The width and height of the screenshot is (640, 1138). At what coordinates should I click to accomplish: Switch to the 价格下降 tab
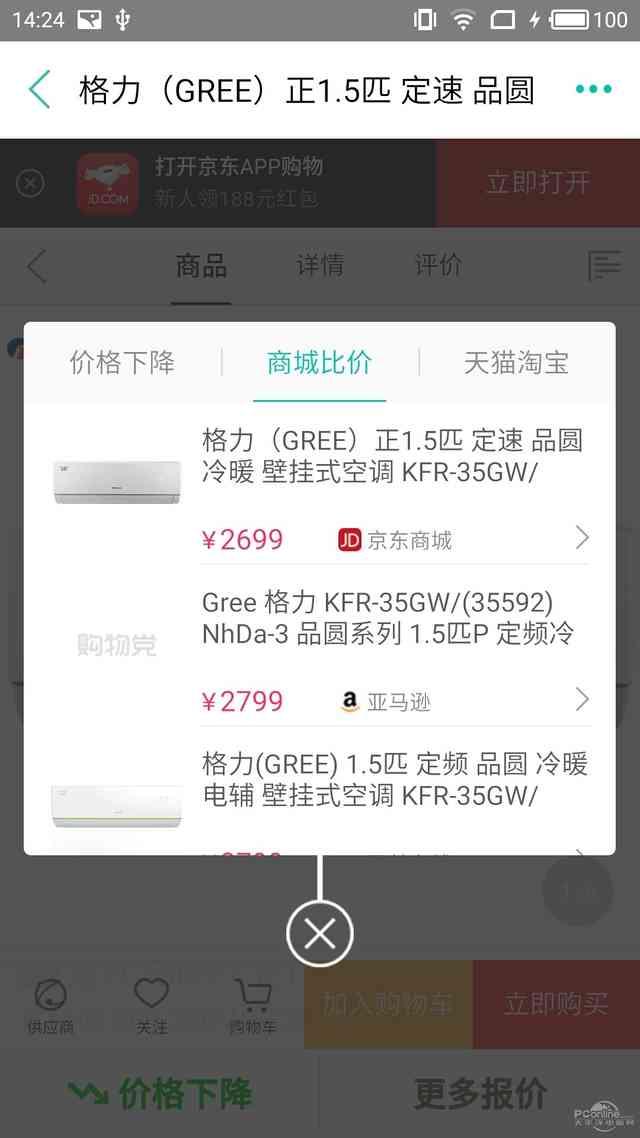[122, 362]
